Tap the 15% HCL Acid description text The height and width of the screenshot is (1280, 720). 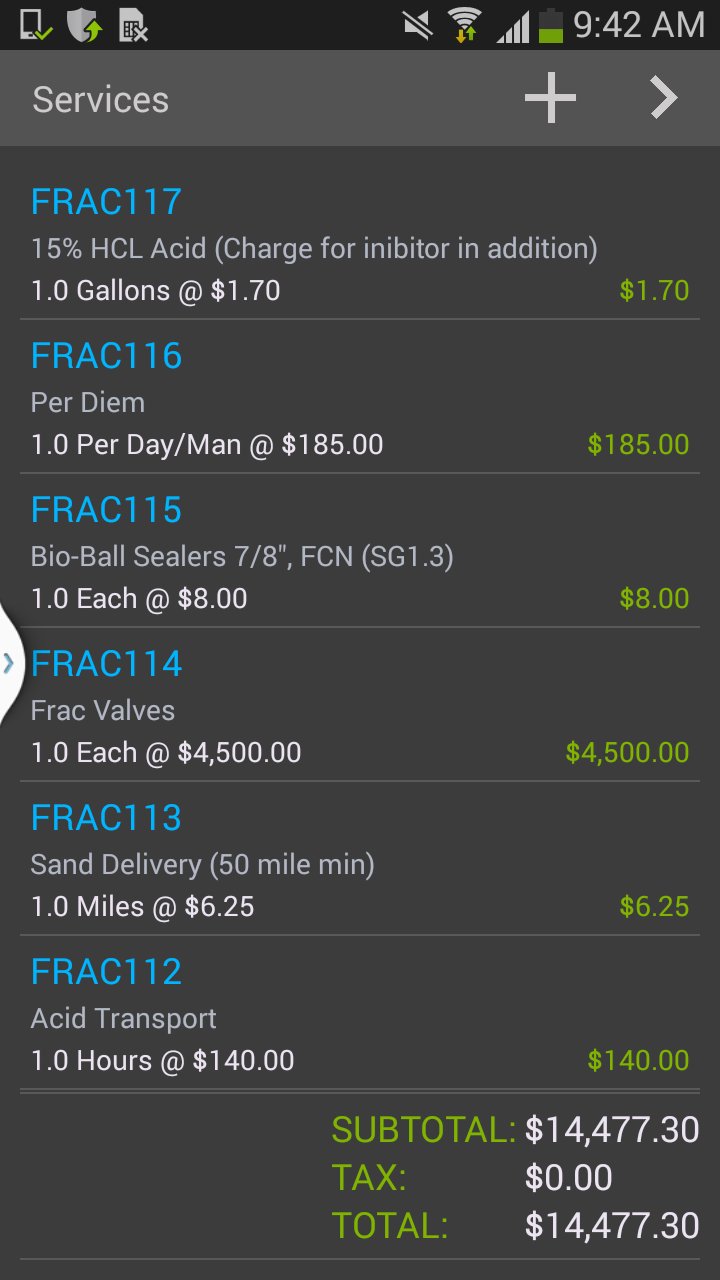pos(314,248)
